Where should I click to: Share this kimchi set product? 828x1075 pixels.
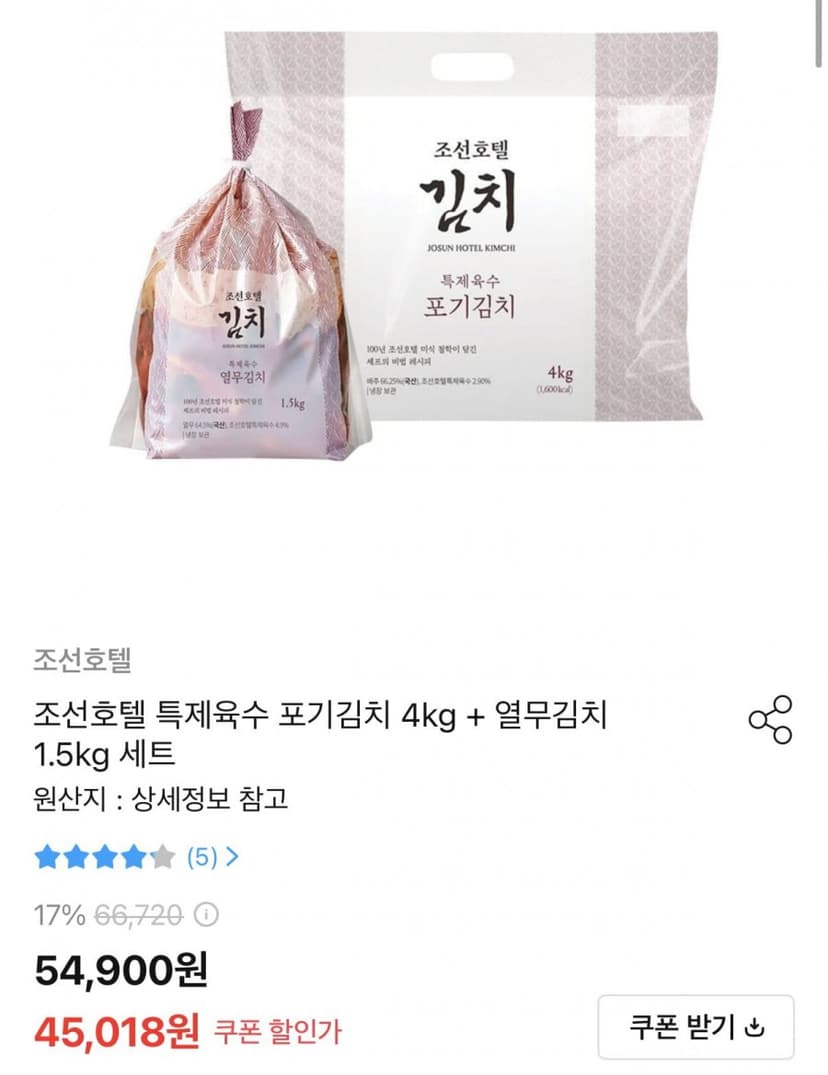pos(770,720)
